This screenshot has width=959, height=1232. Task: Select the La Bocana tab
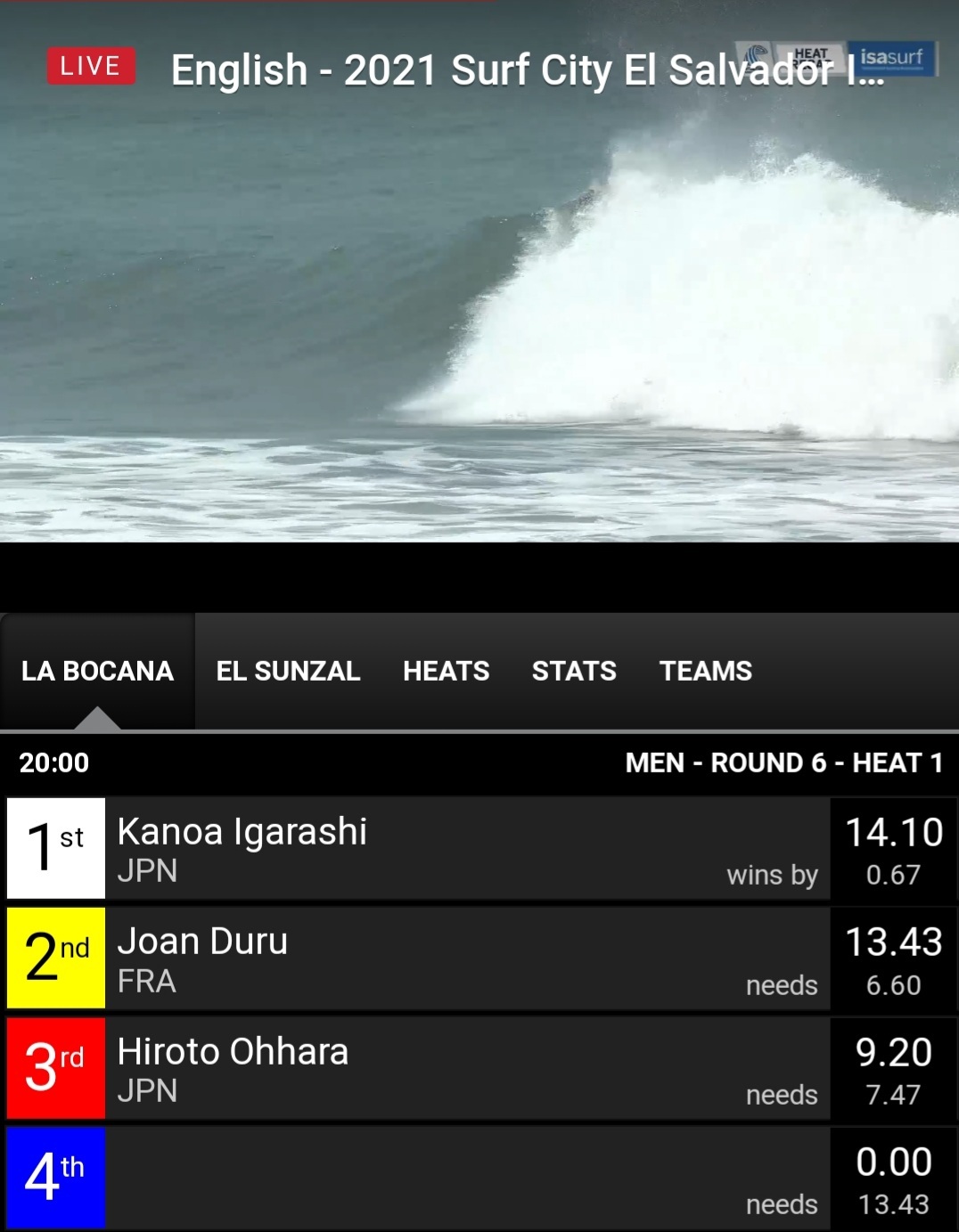tap(97, 671)
